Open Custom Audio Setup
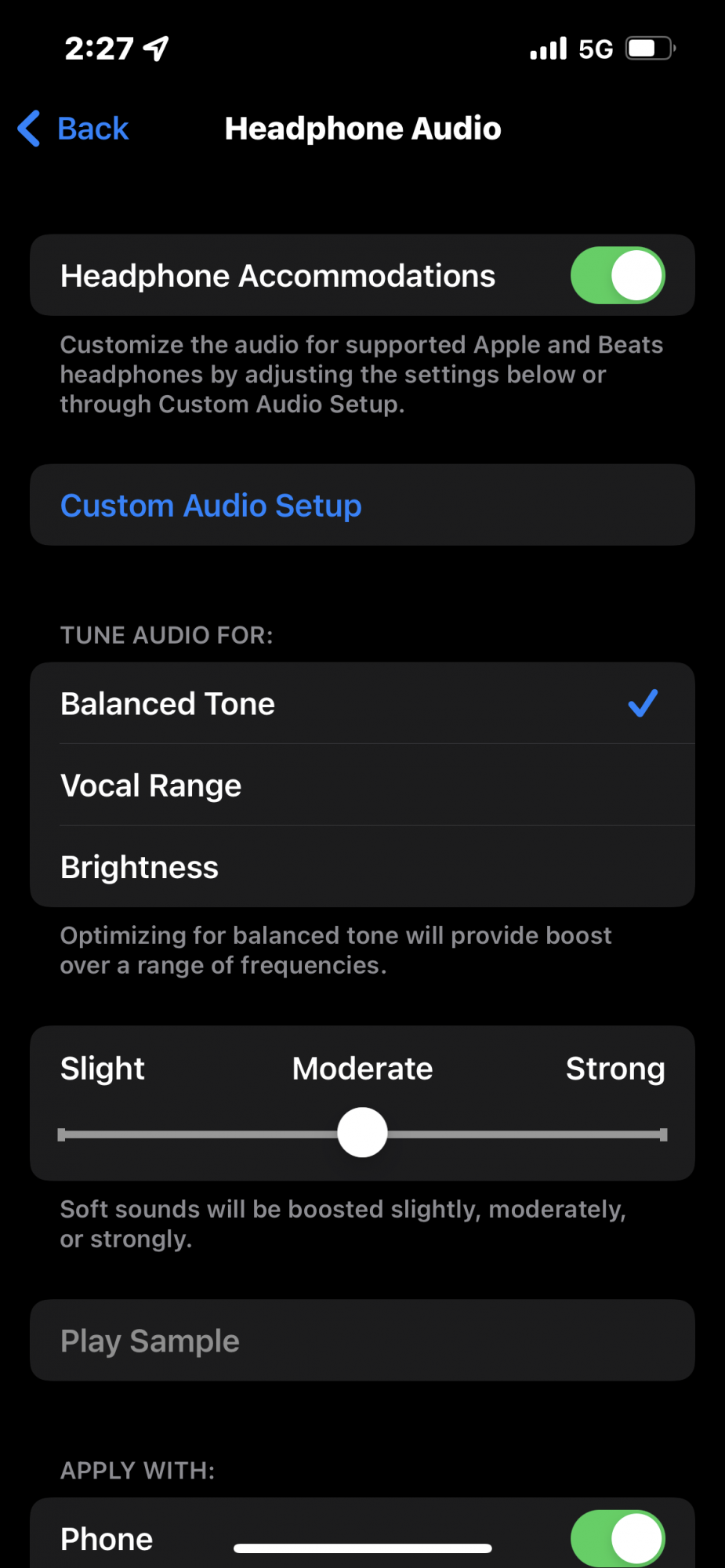The height and width of the screenshot is (1568, 725). click(211, 506)
